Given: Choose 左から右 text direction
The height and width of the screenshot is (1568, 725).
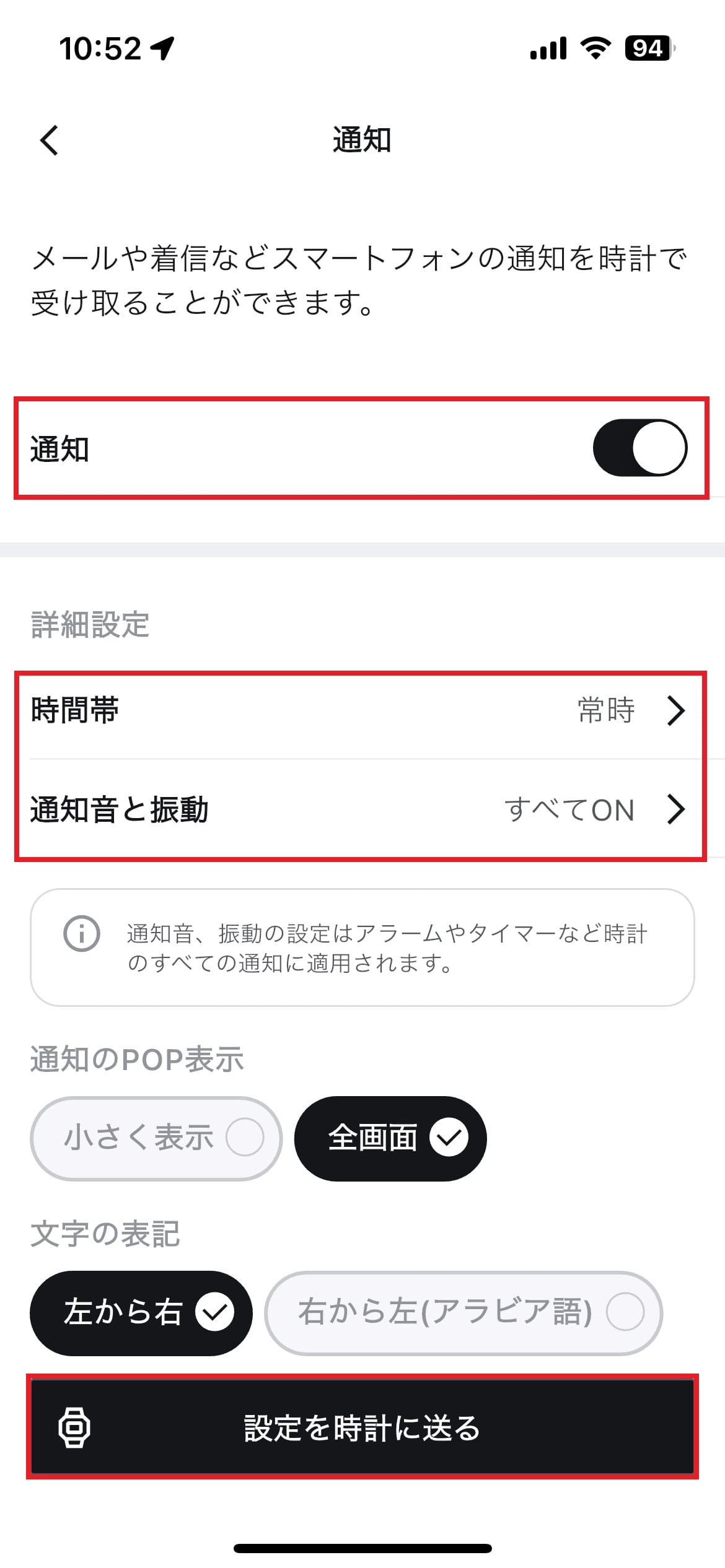Looking at the screenshot, I should click(x=141, y=1312).
